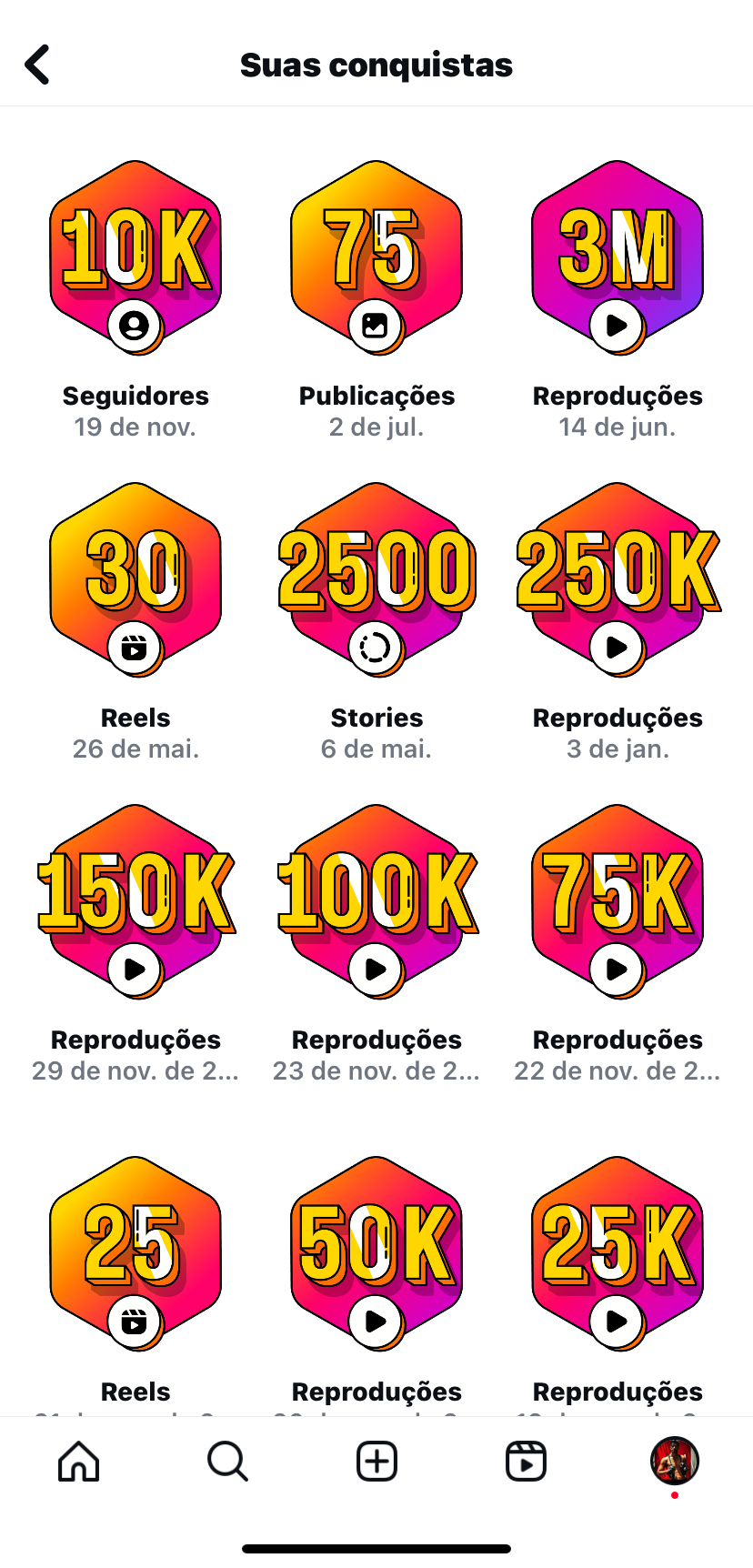The width and height of the screenshot is (753, 1568).
Task: Open the 25K Reproduções achievement
Action: [x=617, y=1253]
